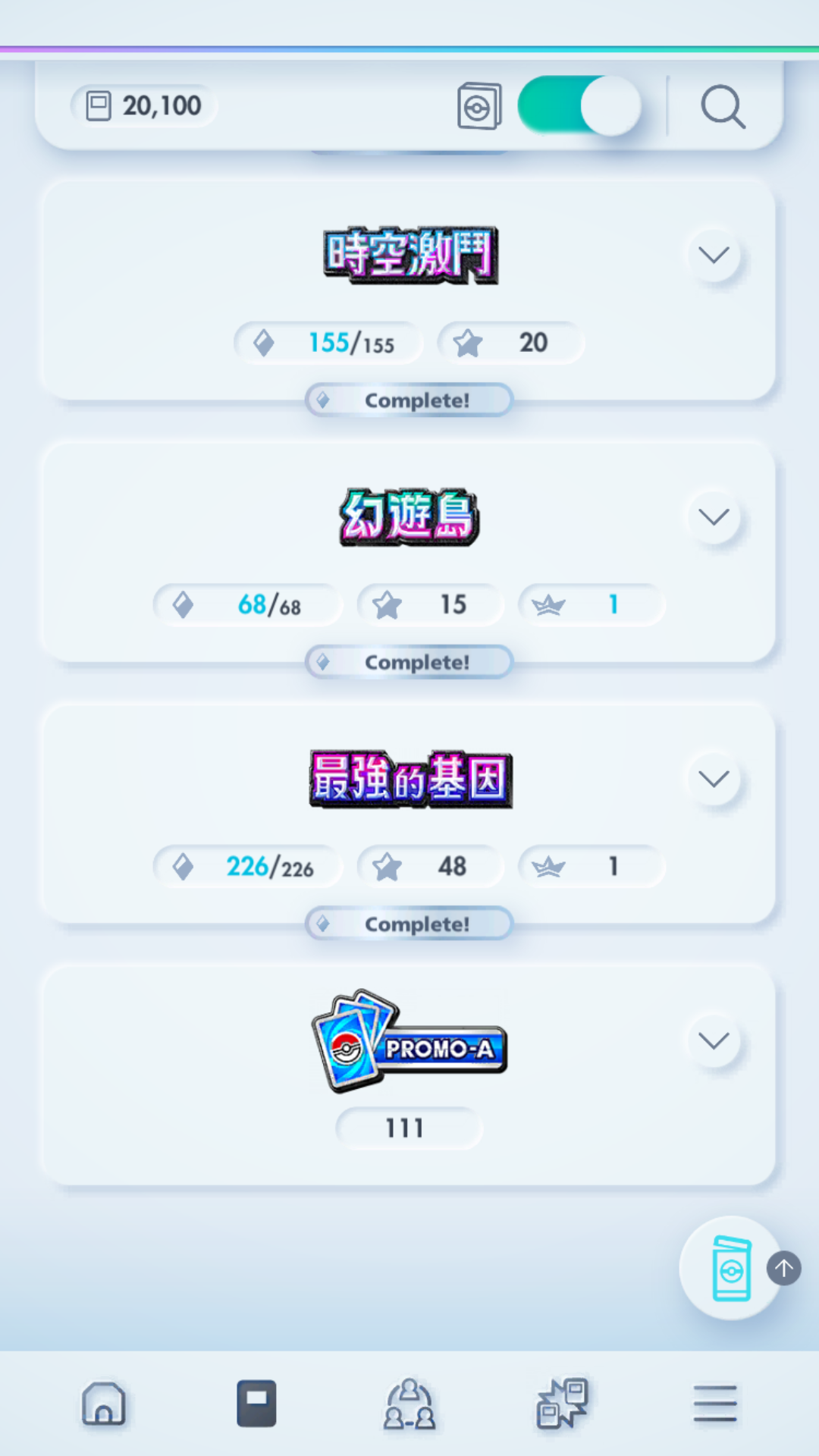Image resolution: width=819 pixels, height=1456 pixels.
Task: Expand the 幻遊島 set chevron
Action: coord(714,517)
